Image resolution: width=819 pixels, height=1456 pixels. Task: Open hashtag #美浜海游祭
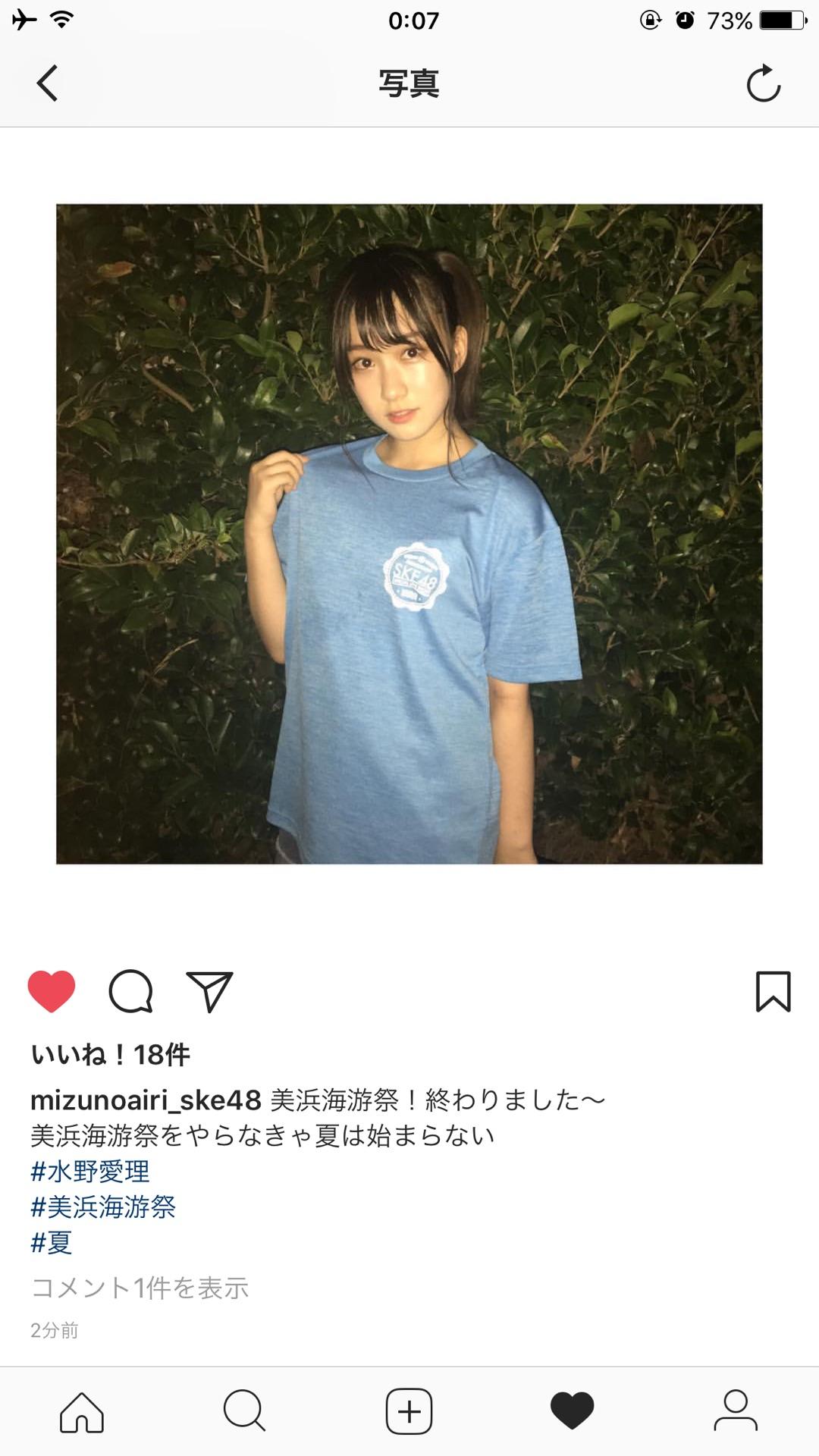[103, 1207]
